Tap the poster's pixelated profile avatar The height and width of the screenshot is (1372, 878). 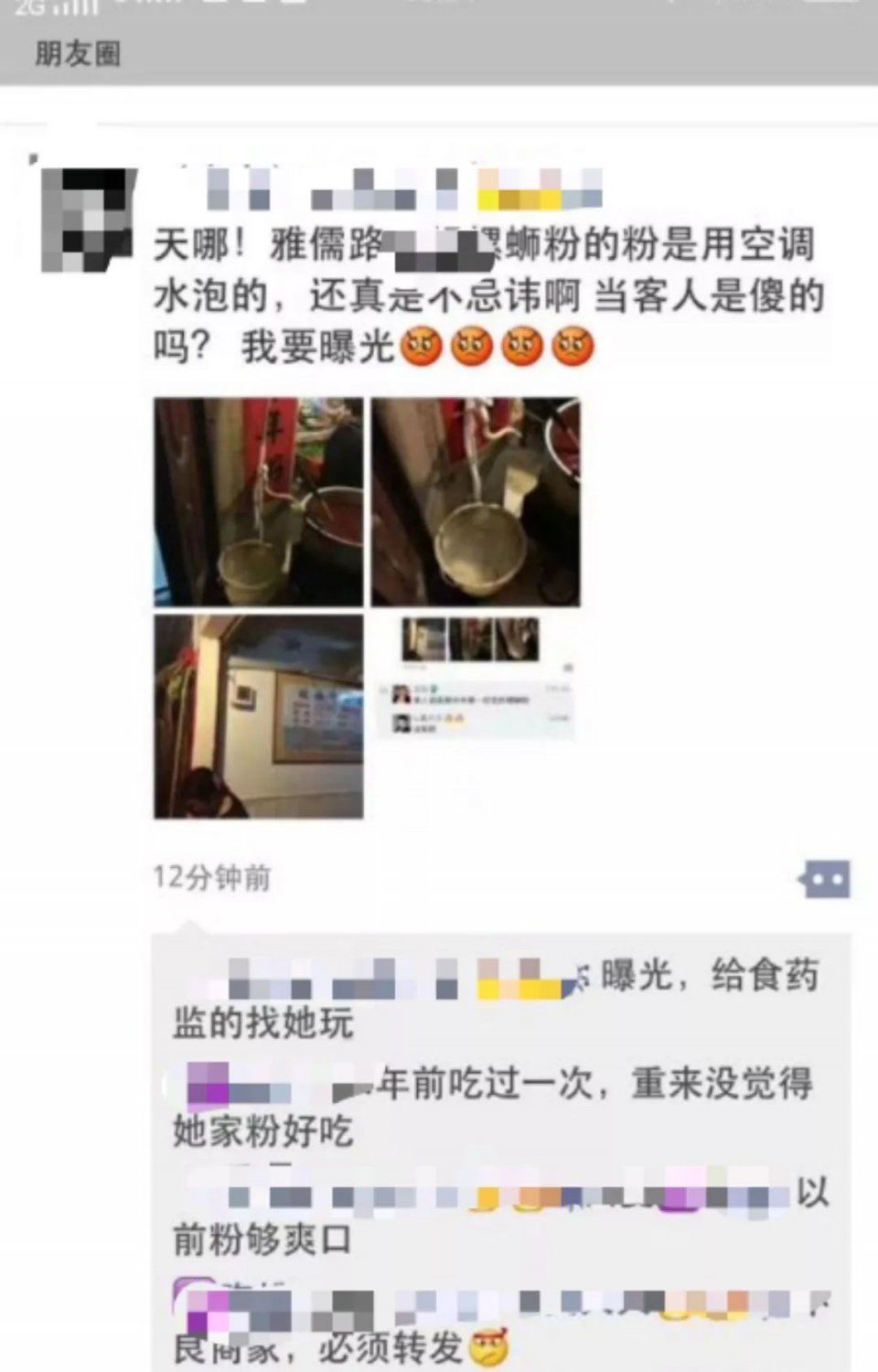[87, 220]
